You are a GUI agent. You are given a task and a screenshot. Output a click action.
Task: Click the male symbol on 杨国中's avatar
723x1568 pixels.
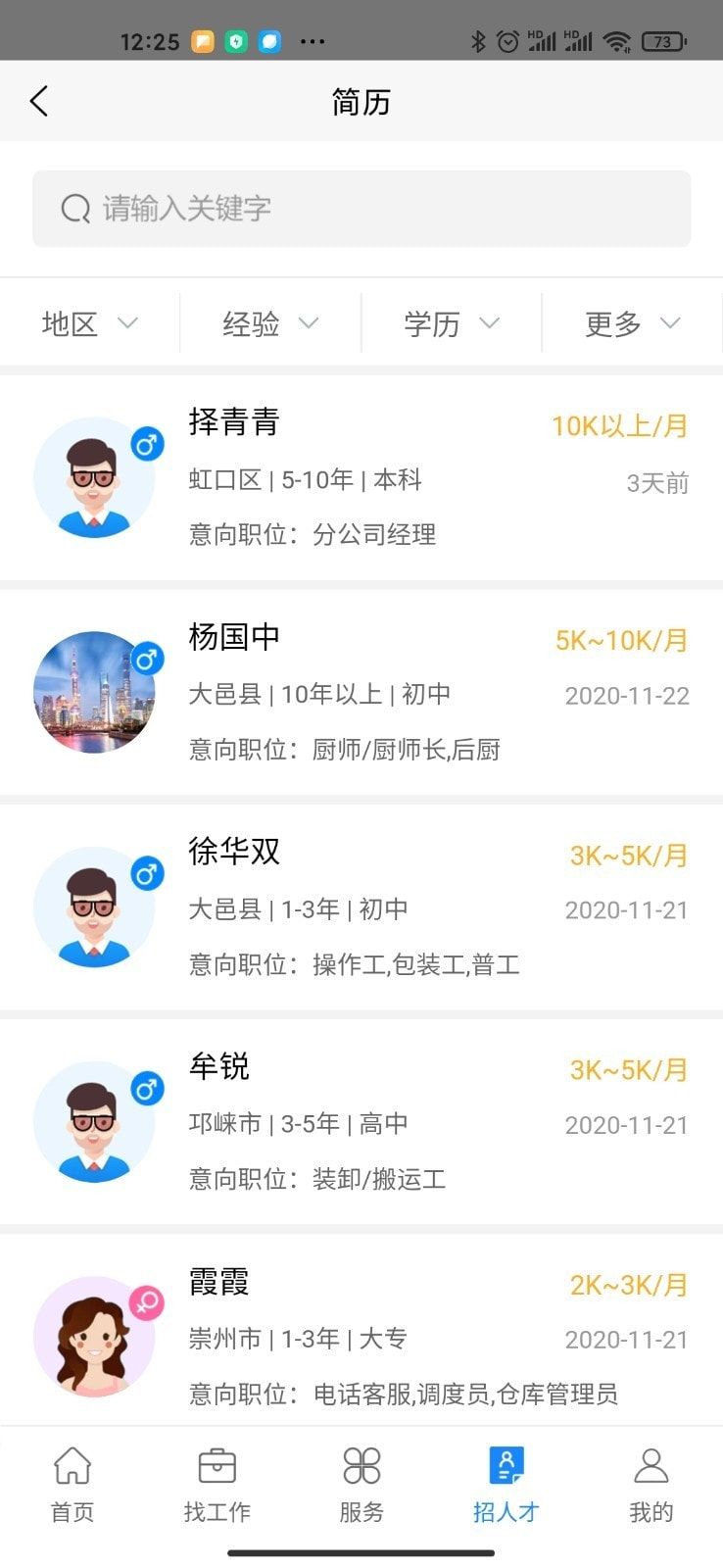point(146,659)
